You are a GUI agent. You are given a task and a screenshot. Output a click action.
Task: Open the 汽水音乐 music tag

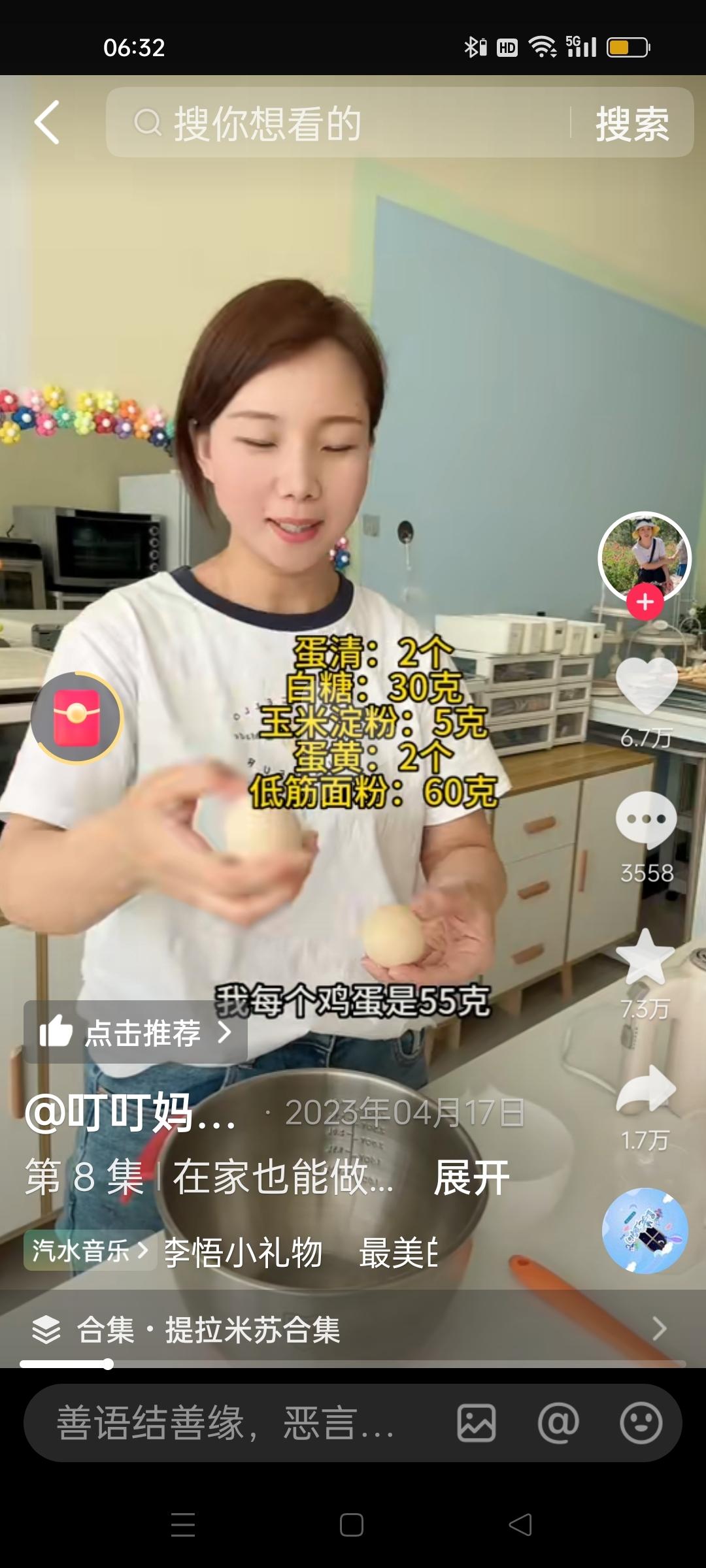(x=90, y=1250)
